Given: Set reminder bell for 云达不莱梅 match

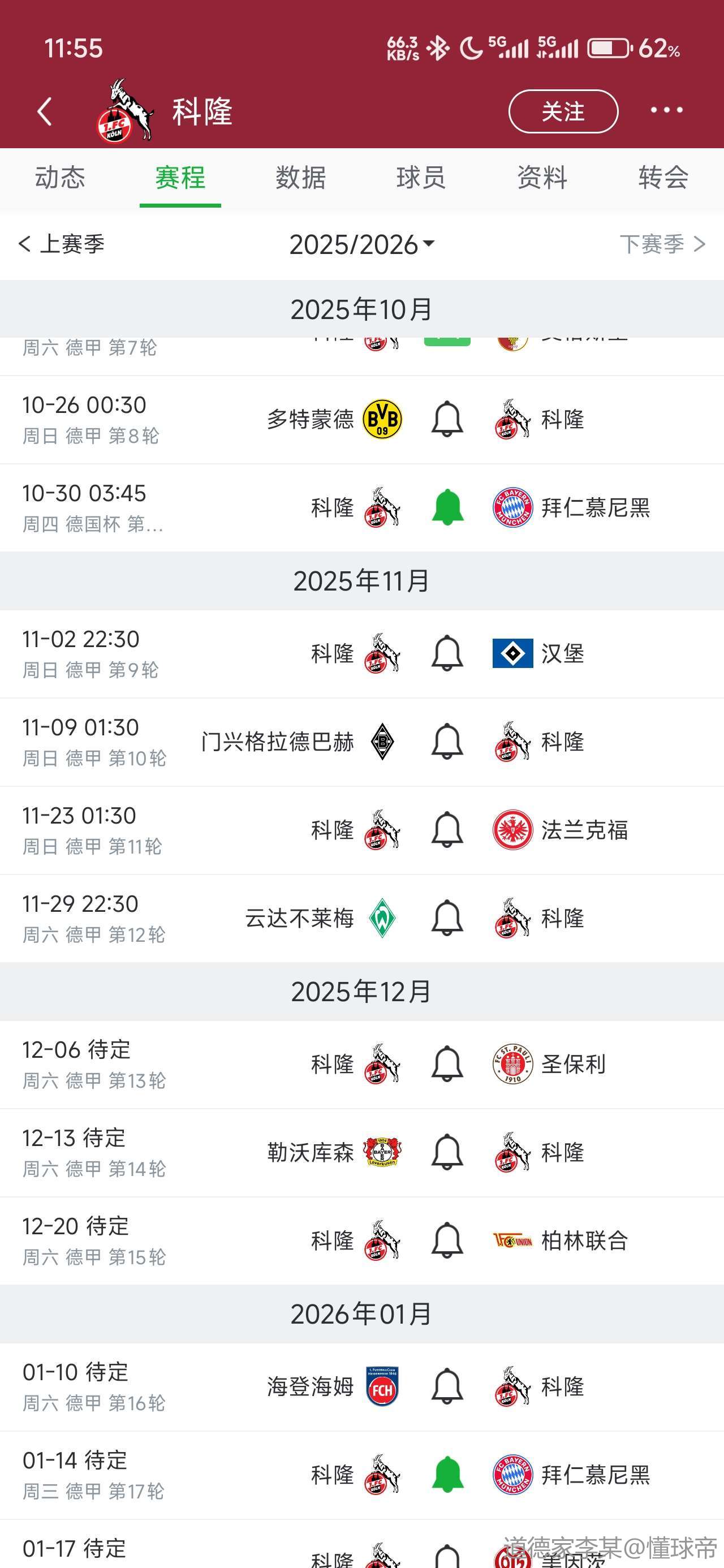Looking at the screenshot, I should tap(447, 918).
